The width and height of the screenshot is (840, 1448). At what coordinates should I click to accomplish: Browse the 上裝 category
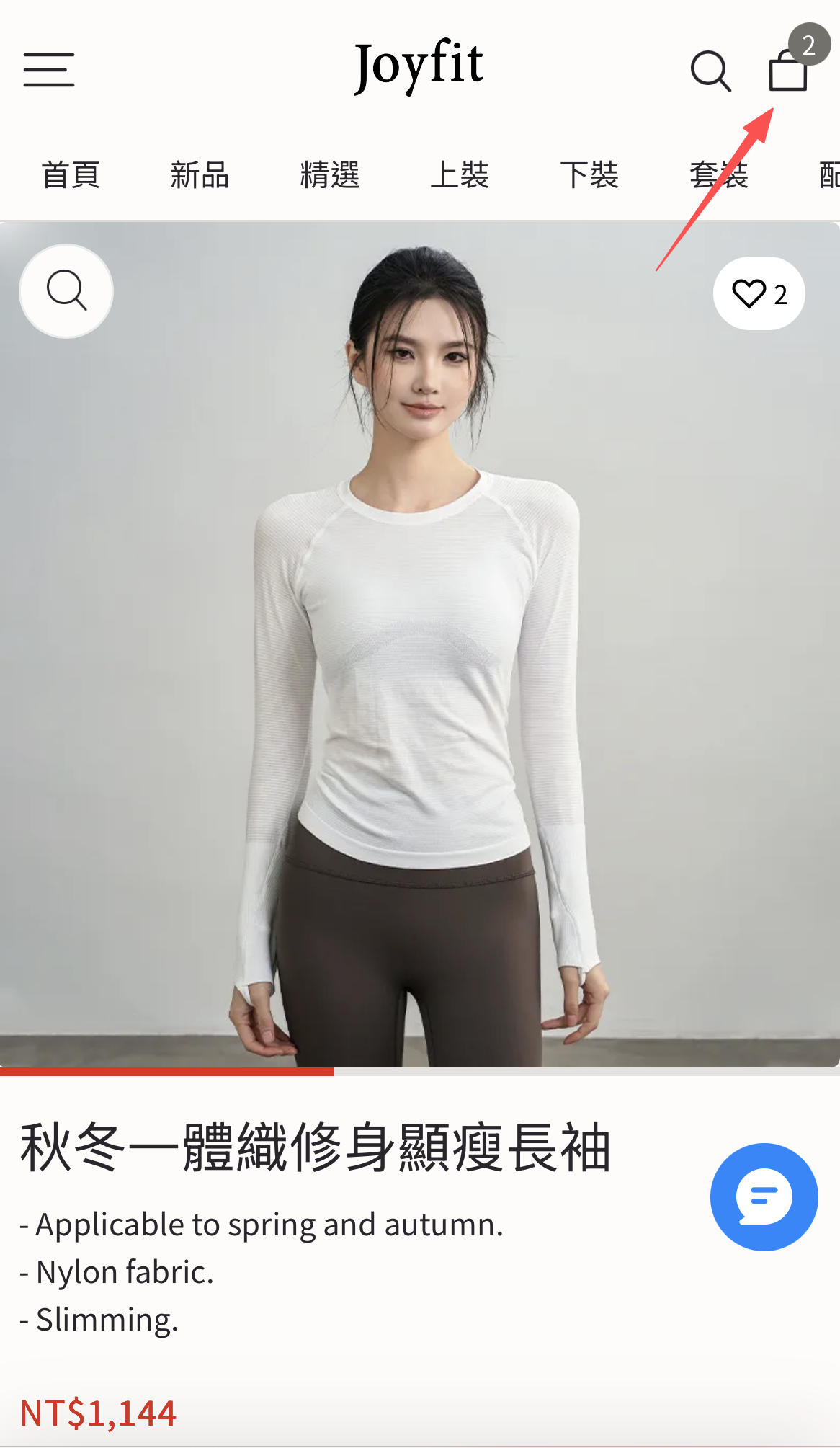[x=460, y=175]
